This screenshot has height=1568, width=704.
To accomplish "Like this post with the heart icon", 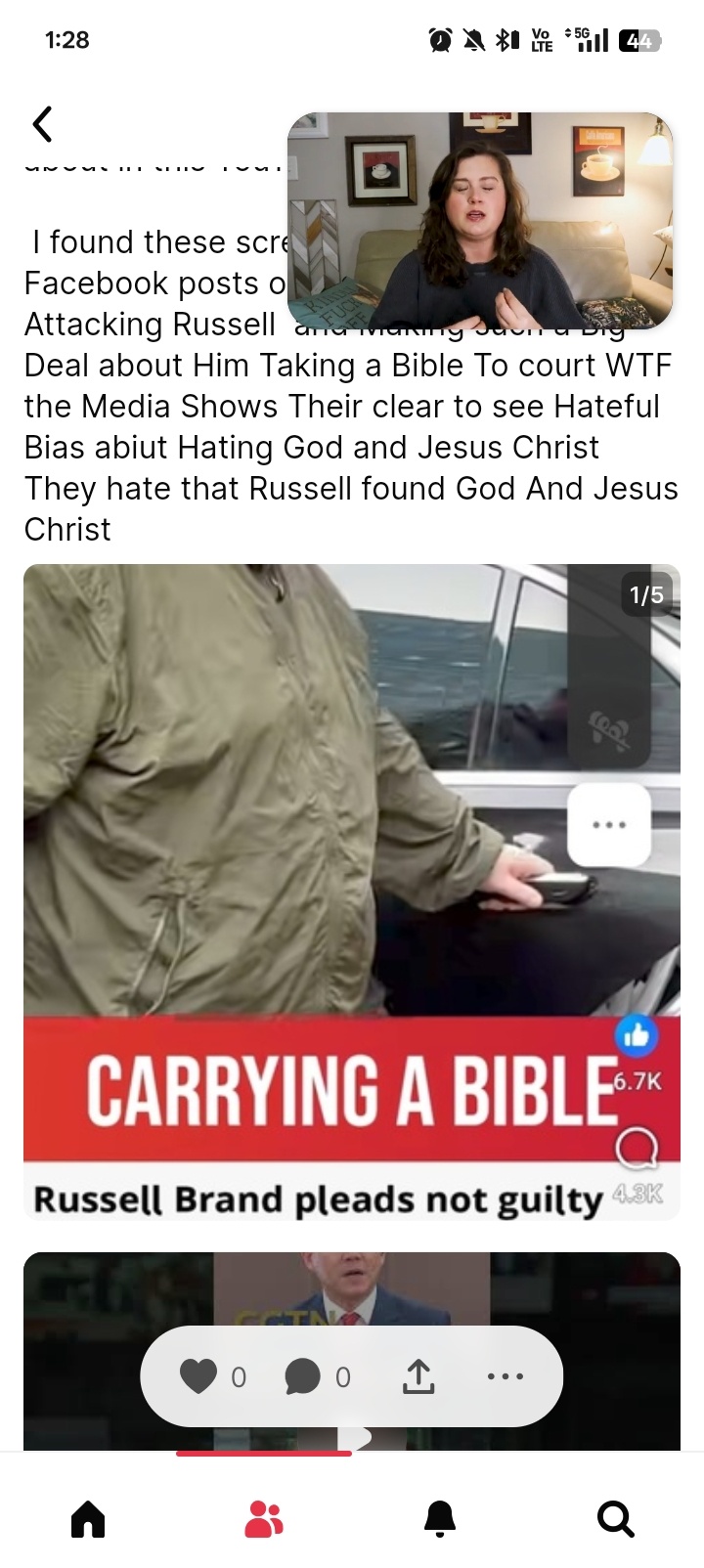I will (198, 1376).
